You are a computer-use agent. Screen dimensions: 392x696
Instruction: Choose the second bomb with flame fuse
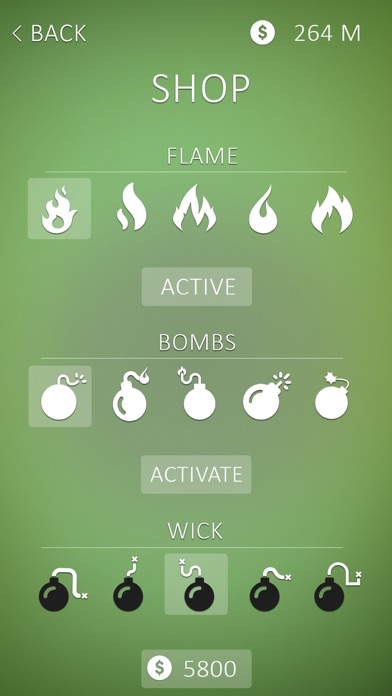click(x=130, y=395)
